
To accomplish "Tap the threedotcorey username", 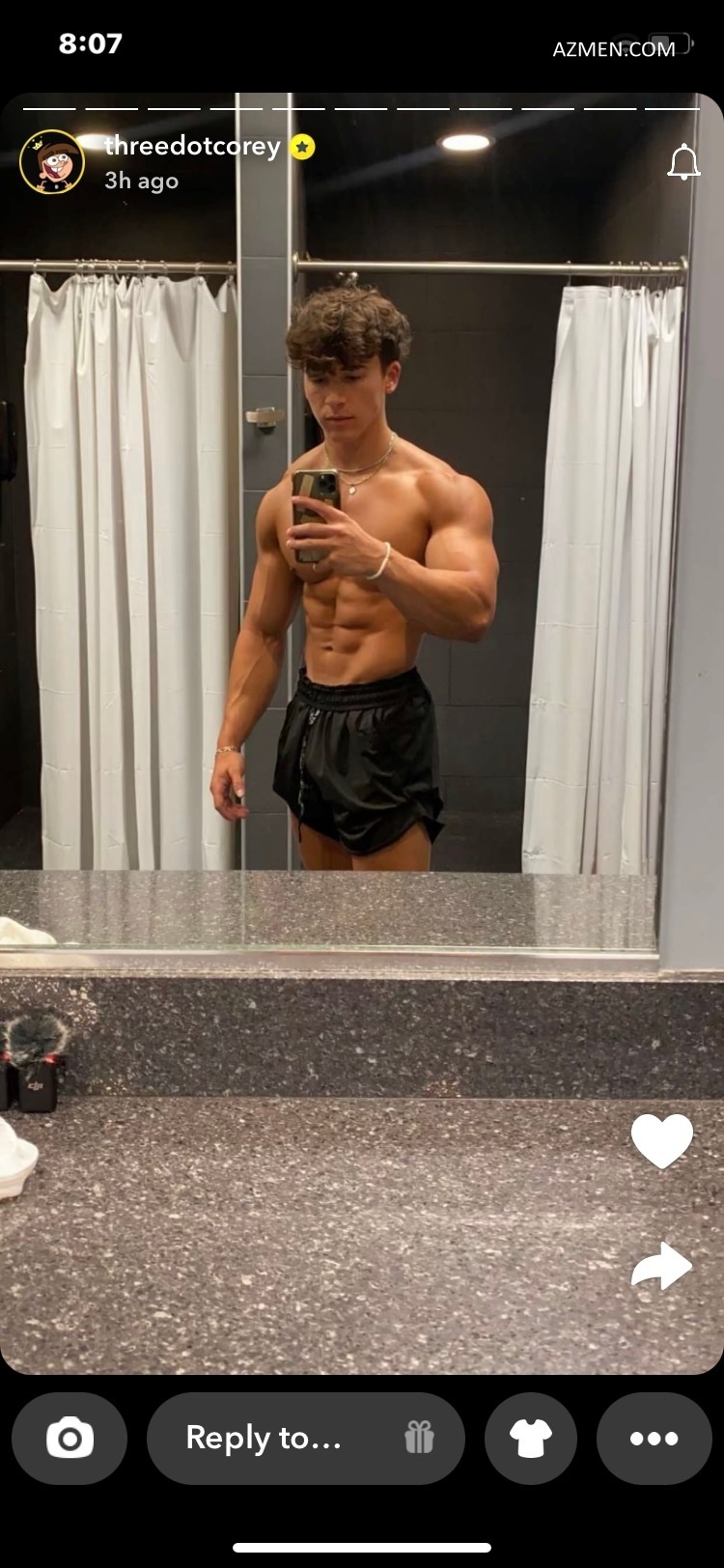I will click(192, 147).
